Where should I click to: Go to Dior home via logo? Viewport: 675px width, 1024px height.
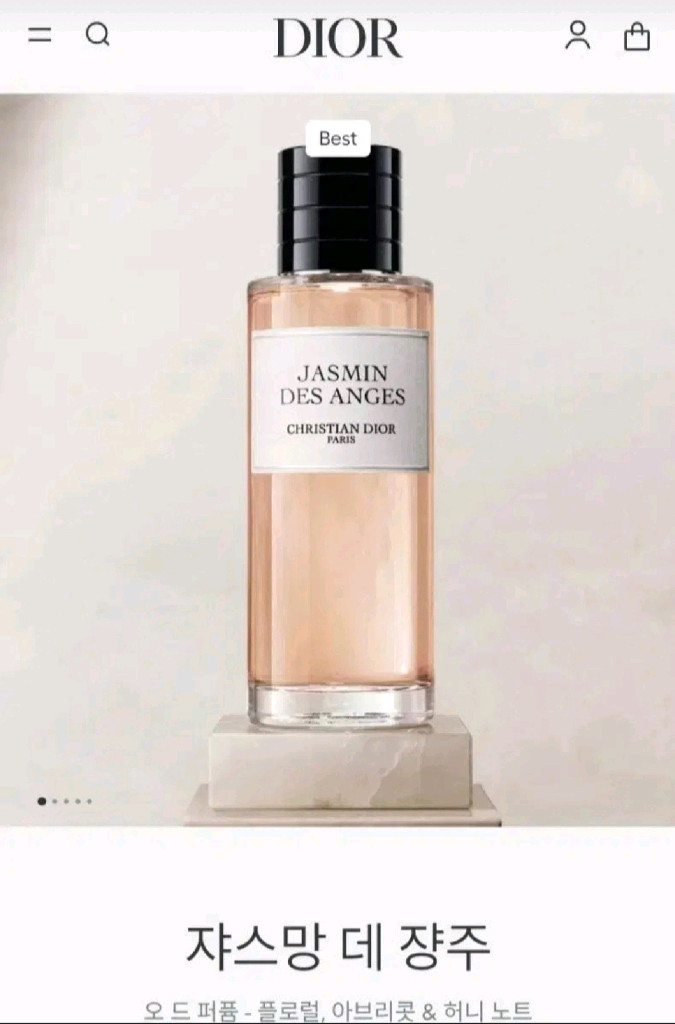click(338, 38)
